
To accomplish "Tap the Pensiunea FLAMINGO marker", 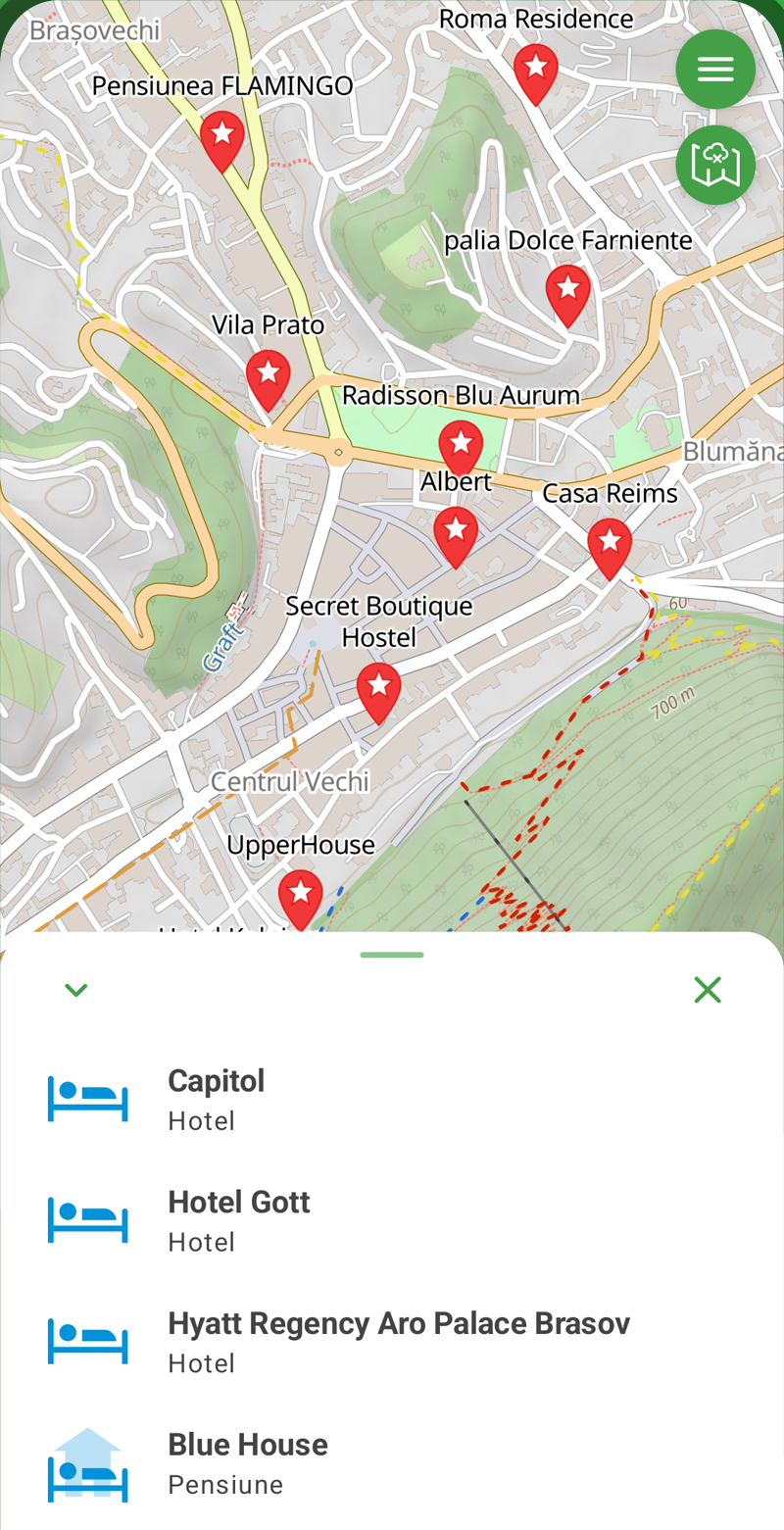I will point(222,140).
